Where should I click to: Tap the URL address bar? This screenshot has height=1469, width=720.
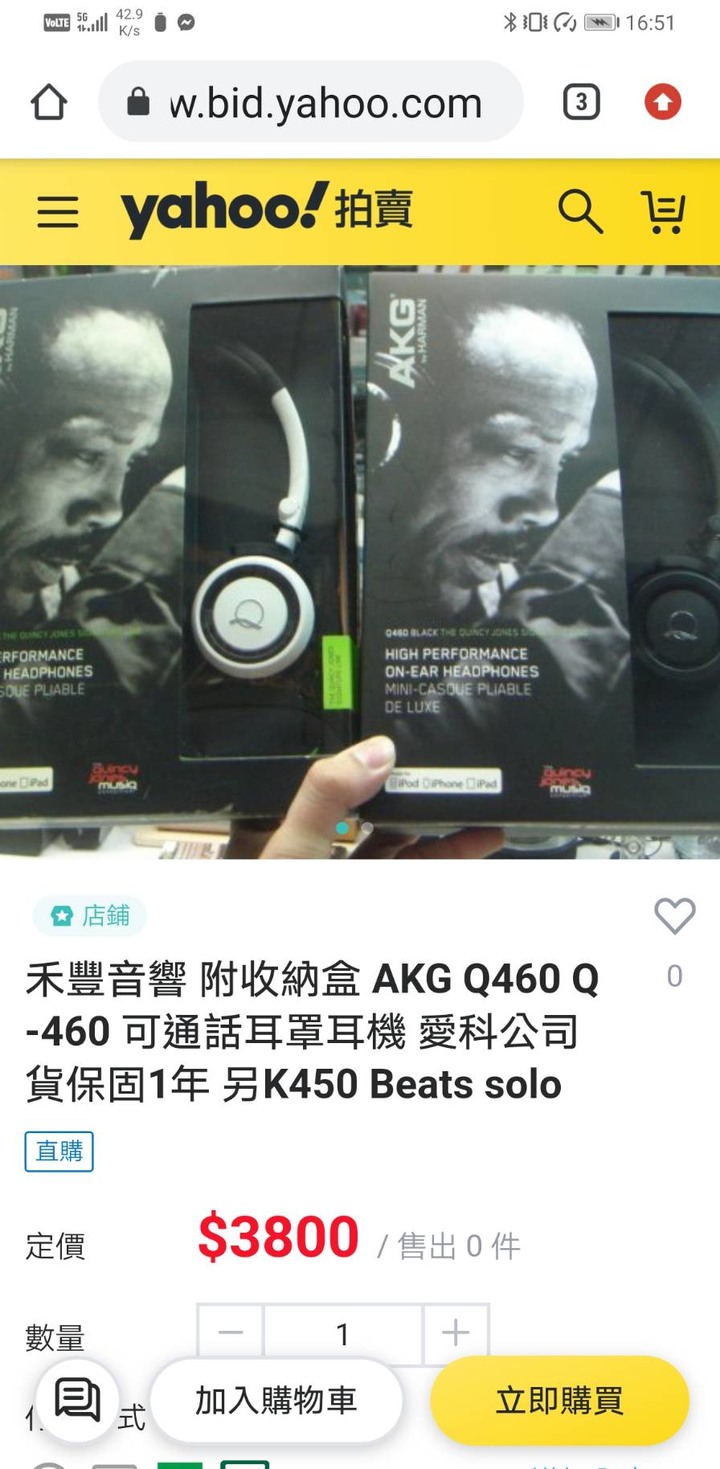click(310, 102)
